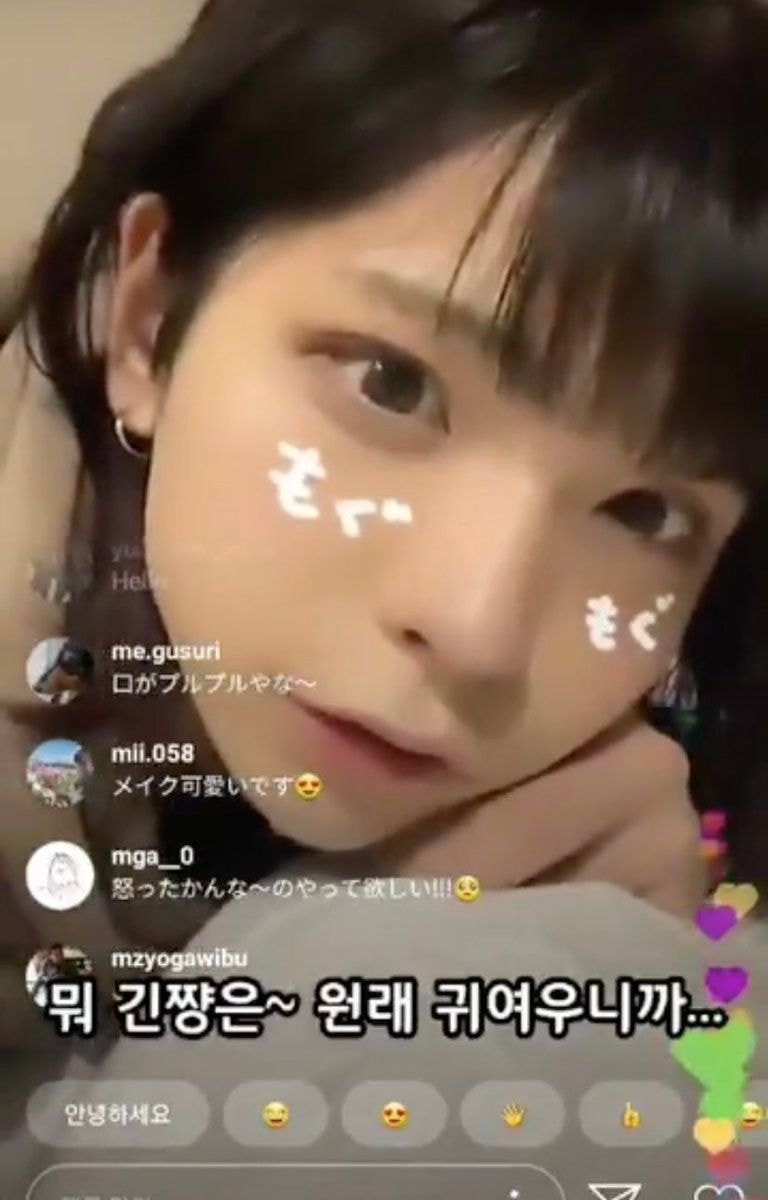The image size is (768, 1200).
Task: Open me.gusuri's comment profile
Action: pos(59,670)
